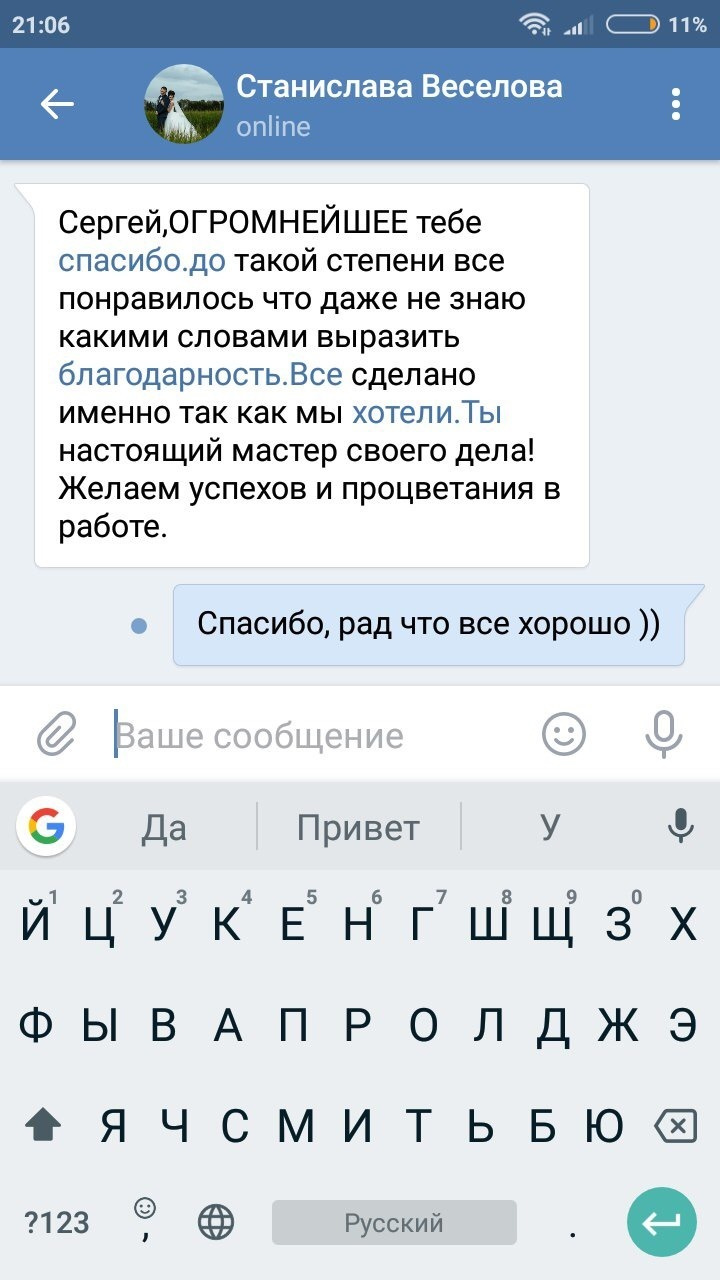Viewport: 720px width, 1280px height.
Task: Tap the спасибо.до link in the message
Action: (x=142, y=262)
